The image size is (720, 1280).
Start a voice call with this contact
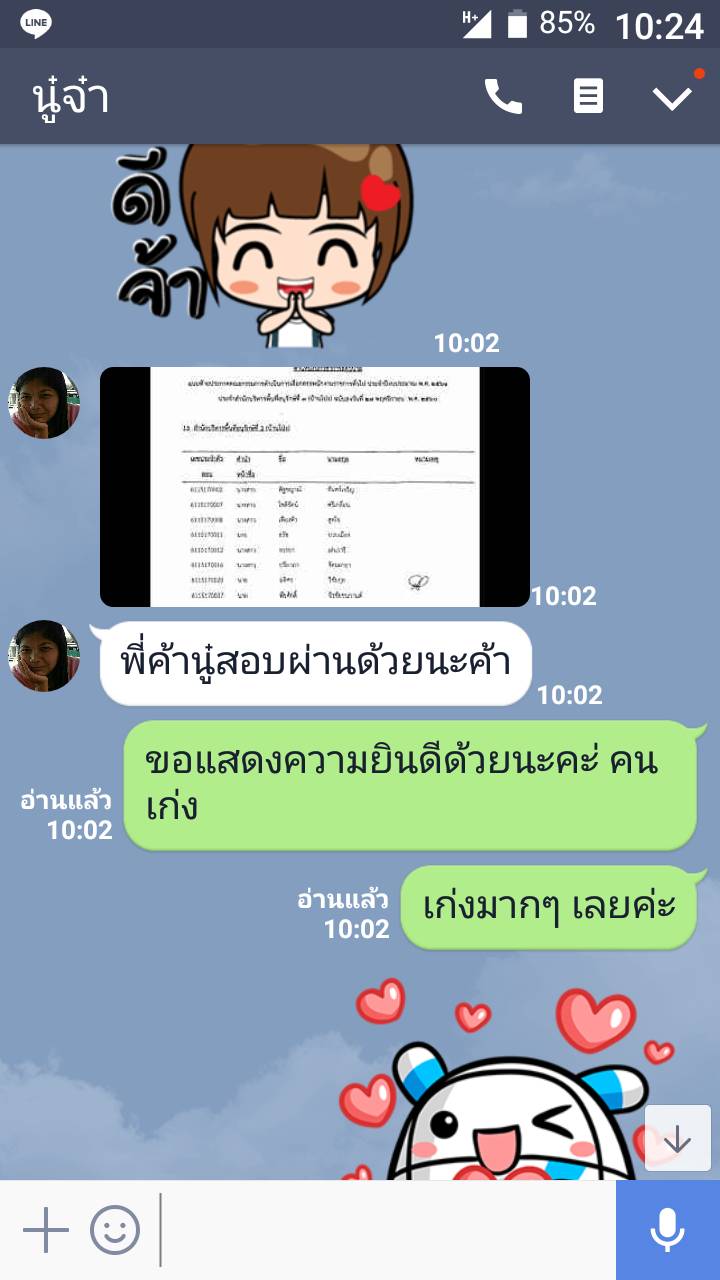point(503,97)
